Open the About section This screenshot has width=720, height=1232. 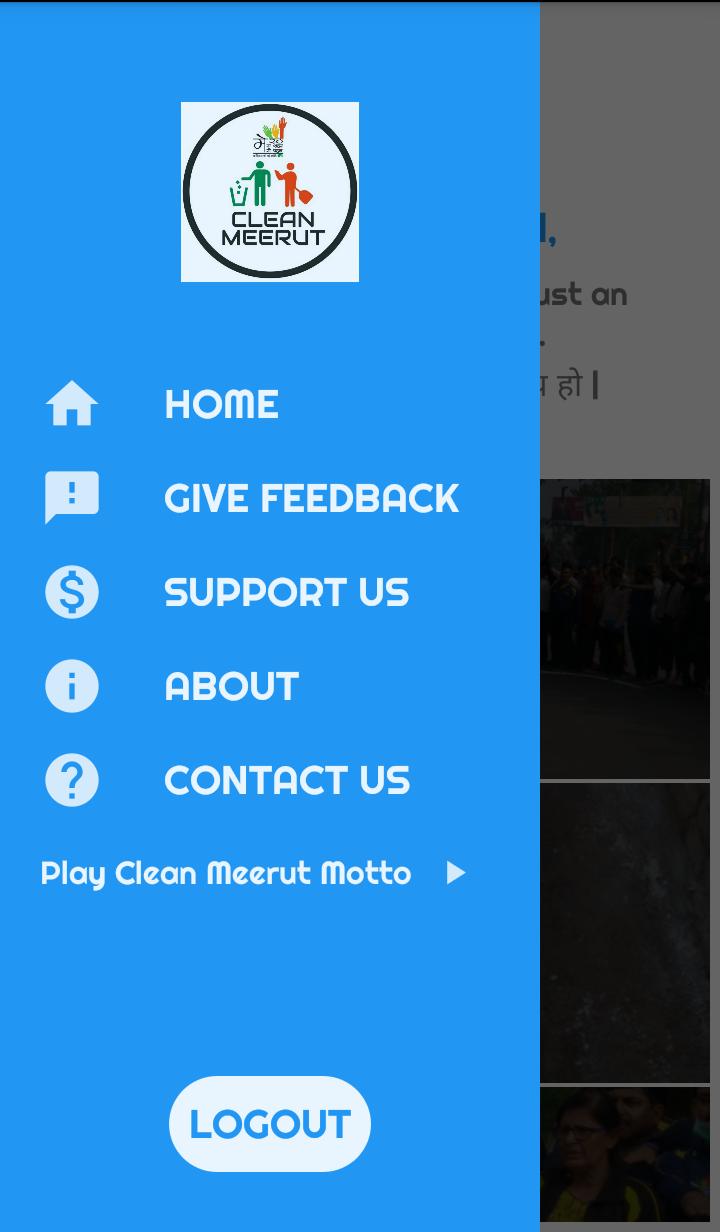tap(231, 686)
